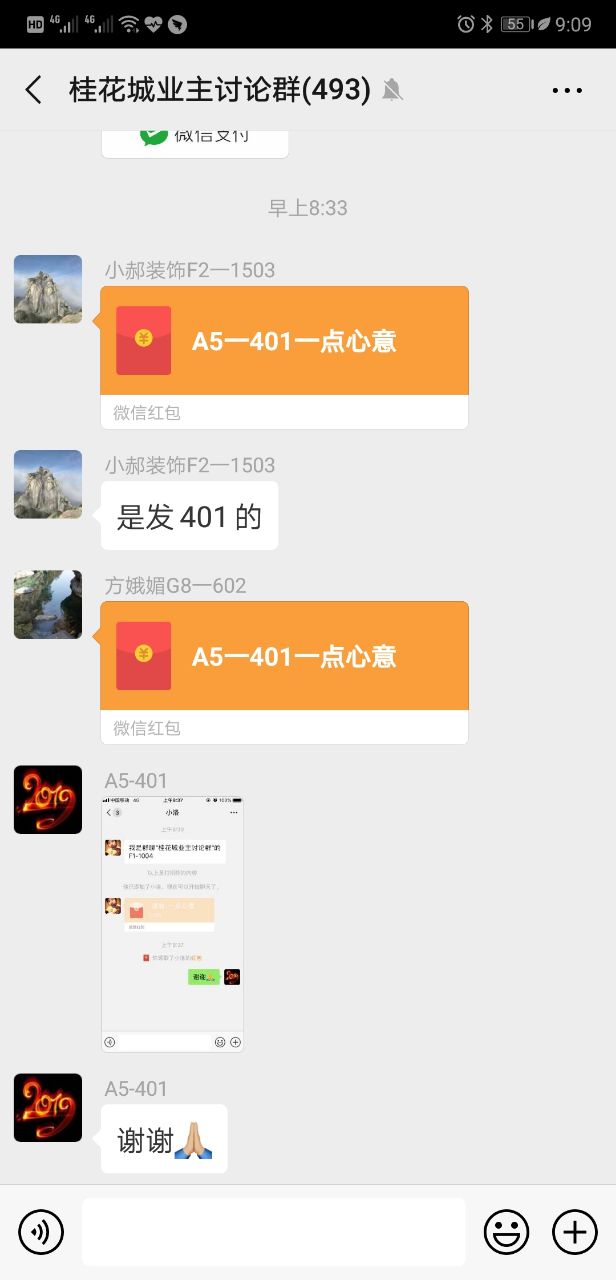Open the group chat info menu

pos(567,90)
